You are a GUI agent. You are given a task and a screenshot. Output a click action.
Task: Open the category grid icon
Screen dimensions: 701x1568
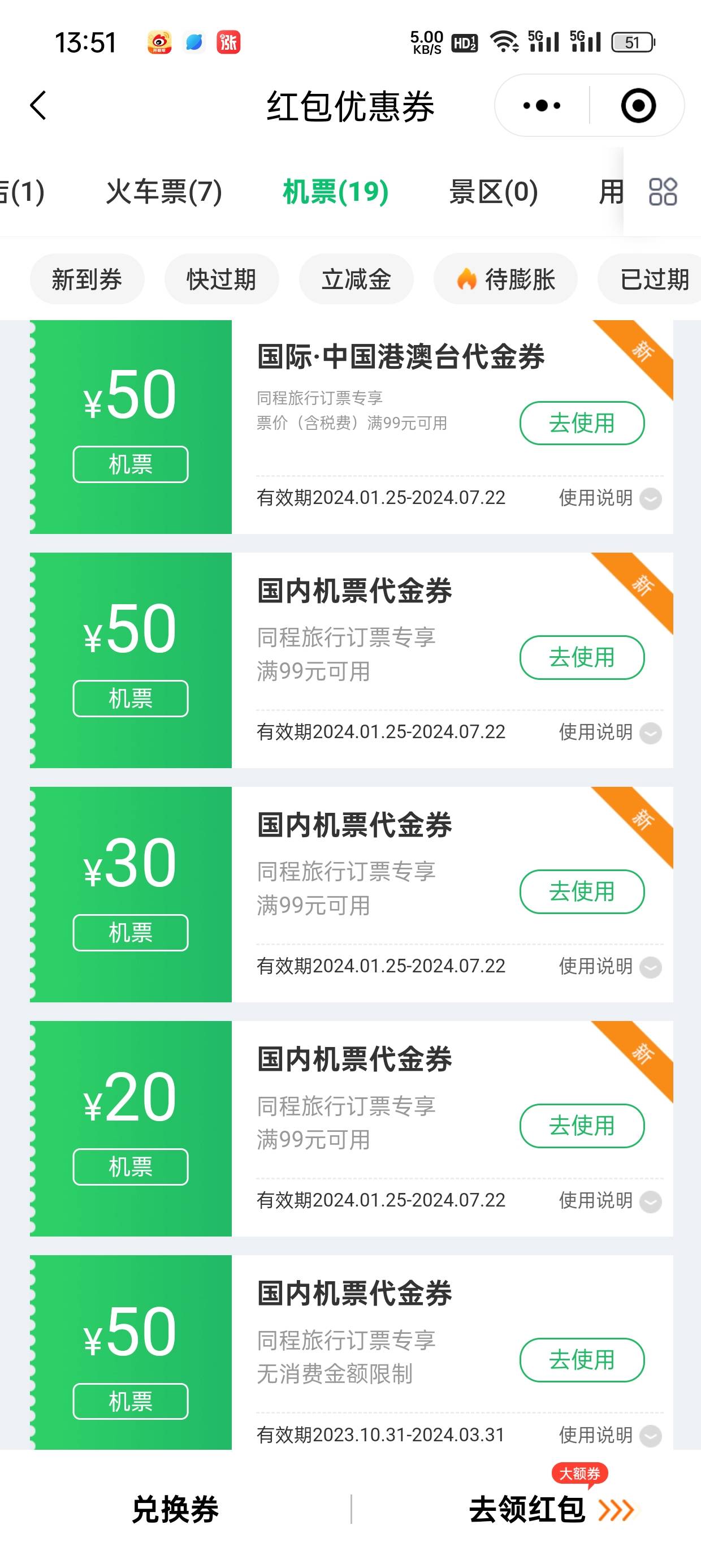663,192
